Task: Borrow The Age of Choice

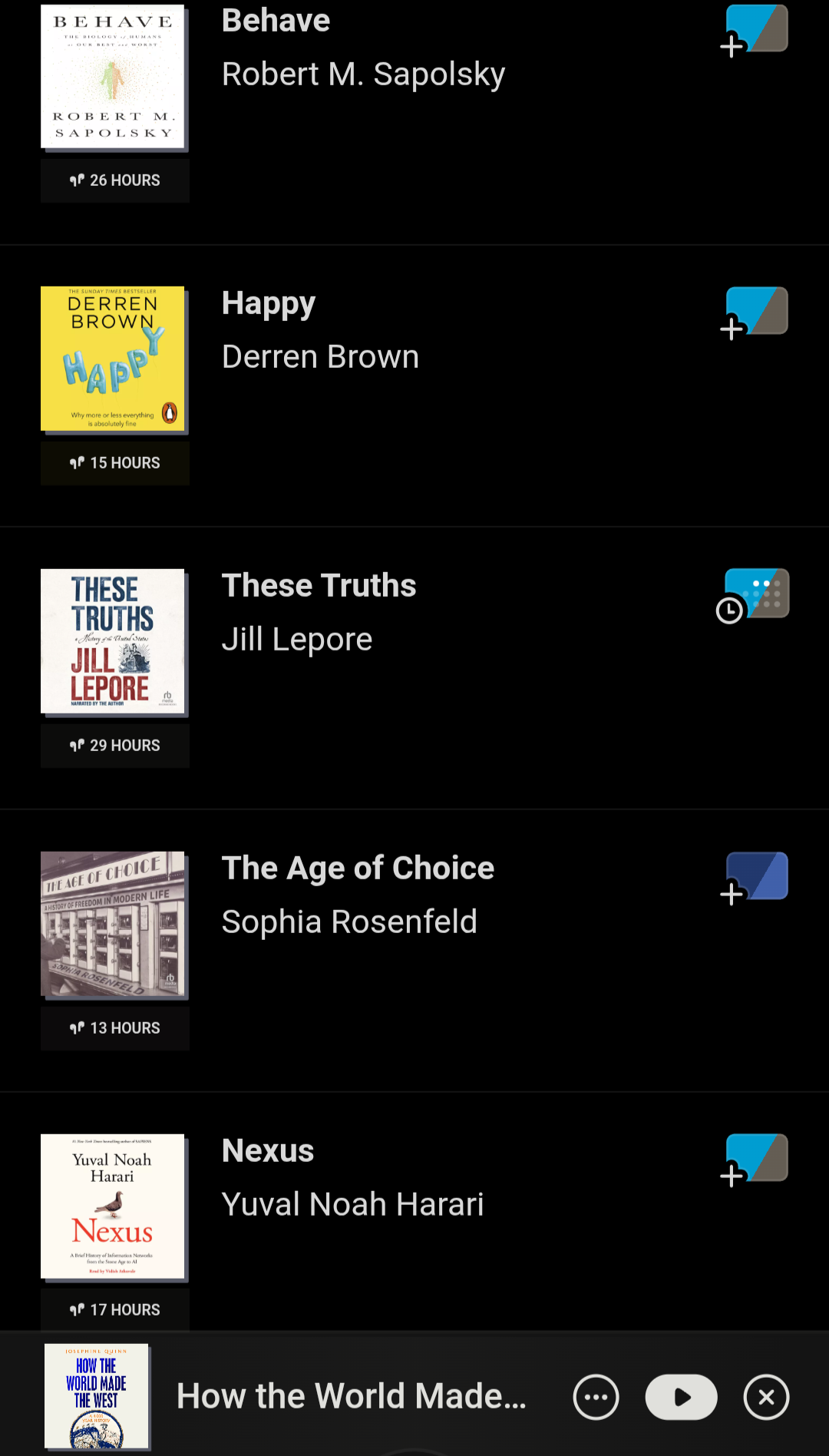Action: click(x=755, y=878)
